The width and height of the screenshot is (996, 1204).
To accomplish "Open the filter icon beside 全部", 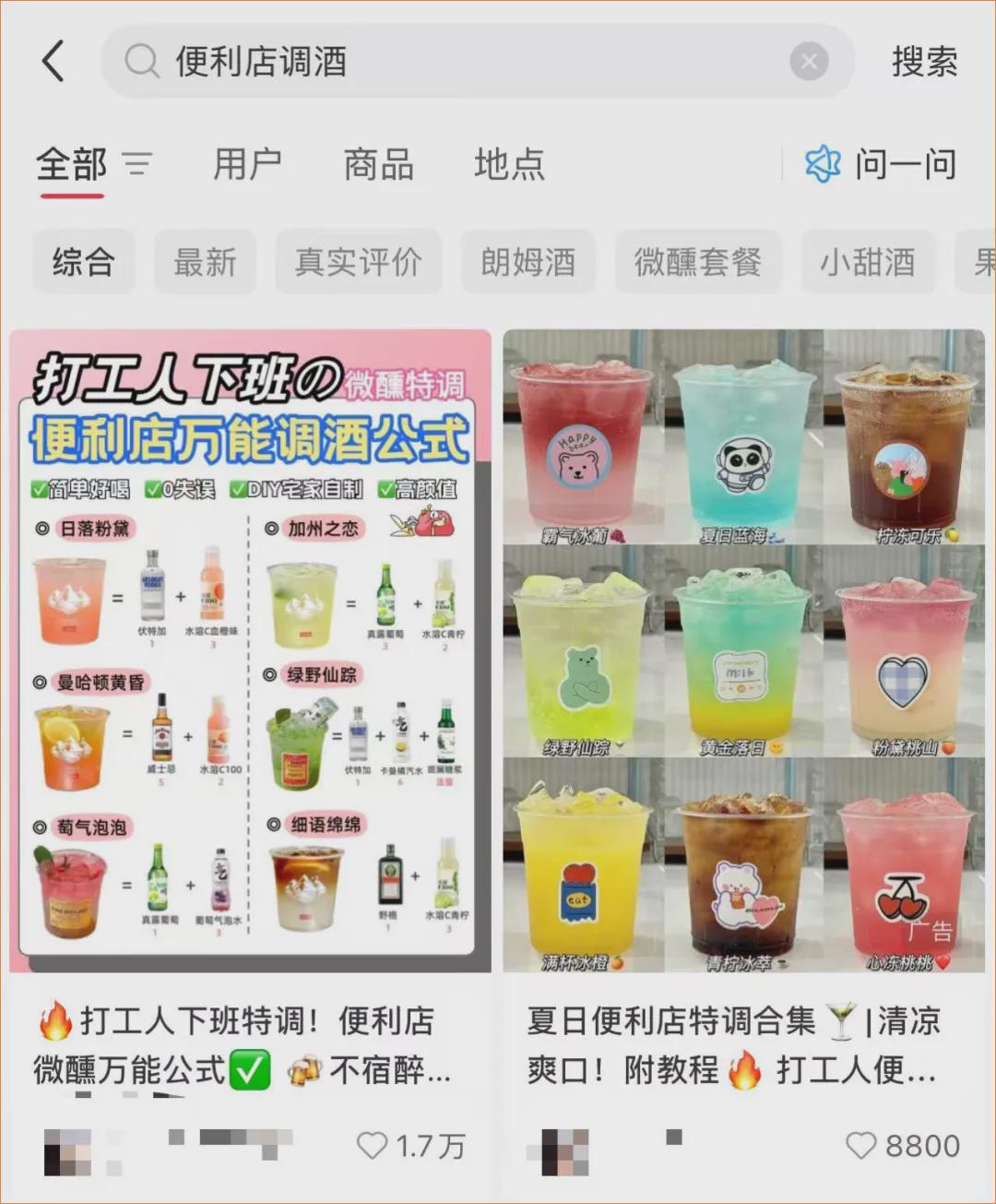I will tap(137, 165).
